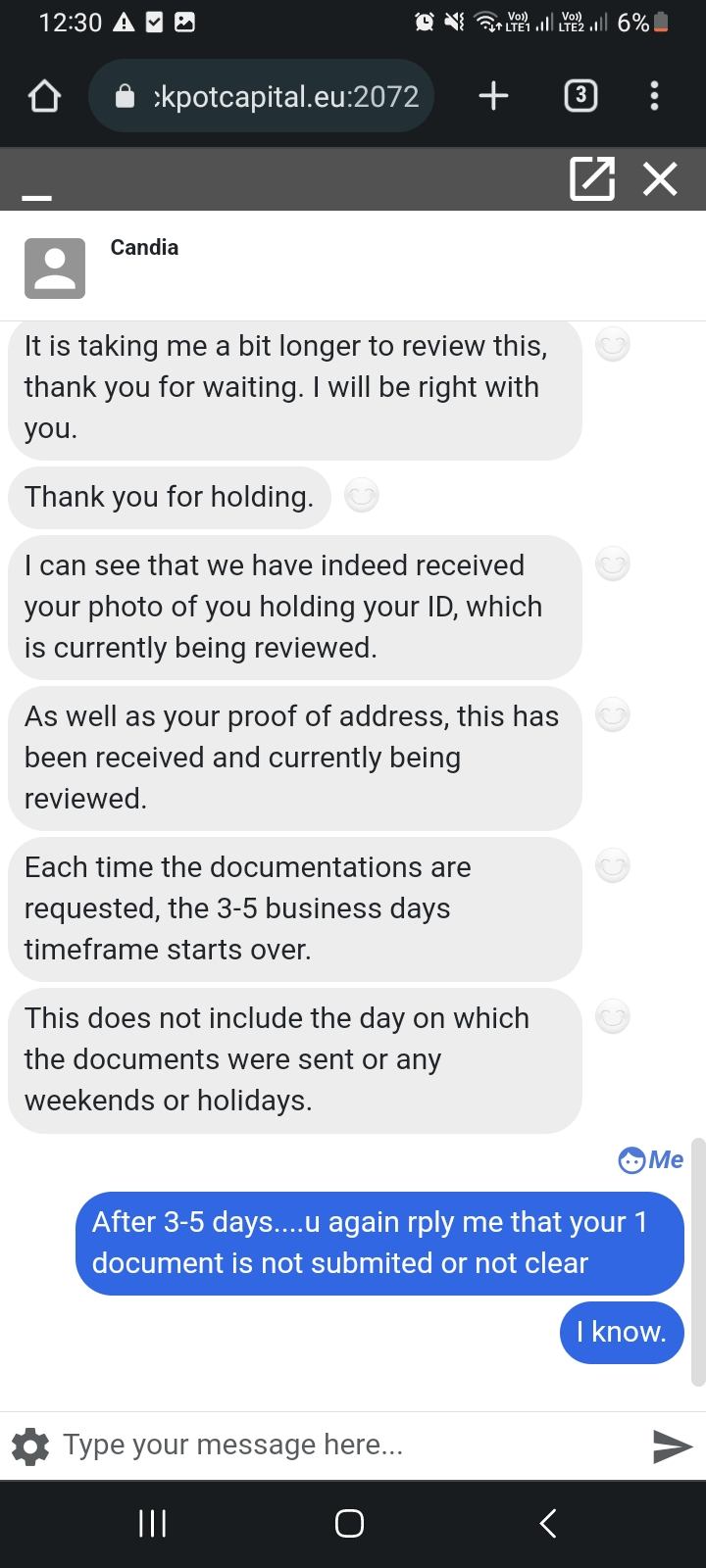Open recent apps from navigation bar
This screenshot has height=1568, width=706.
point(152,1523)
